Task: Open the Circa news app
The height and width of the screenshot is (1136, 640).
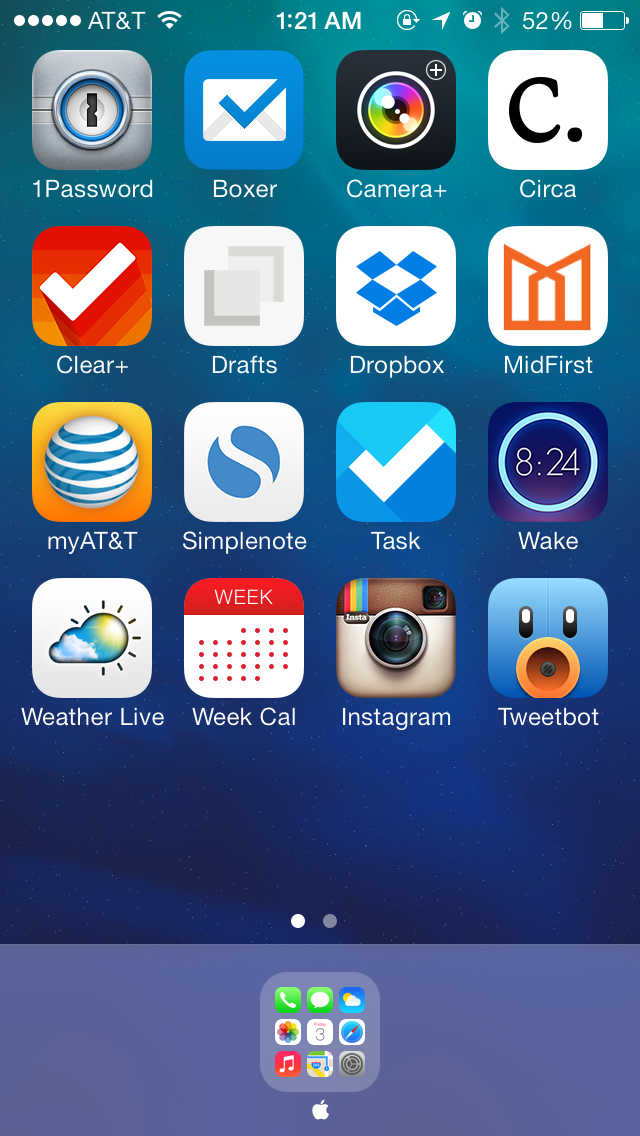Action: [x=548, y=110]
